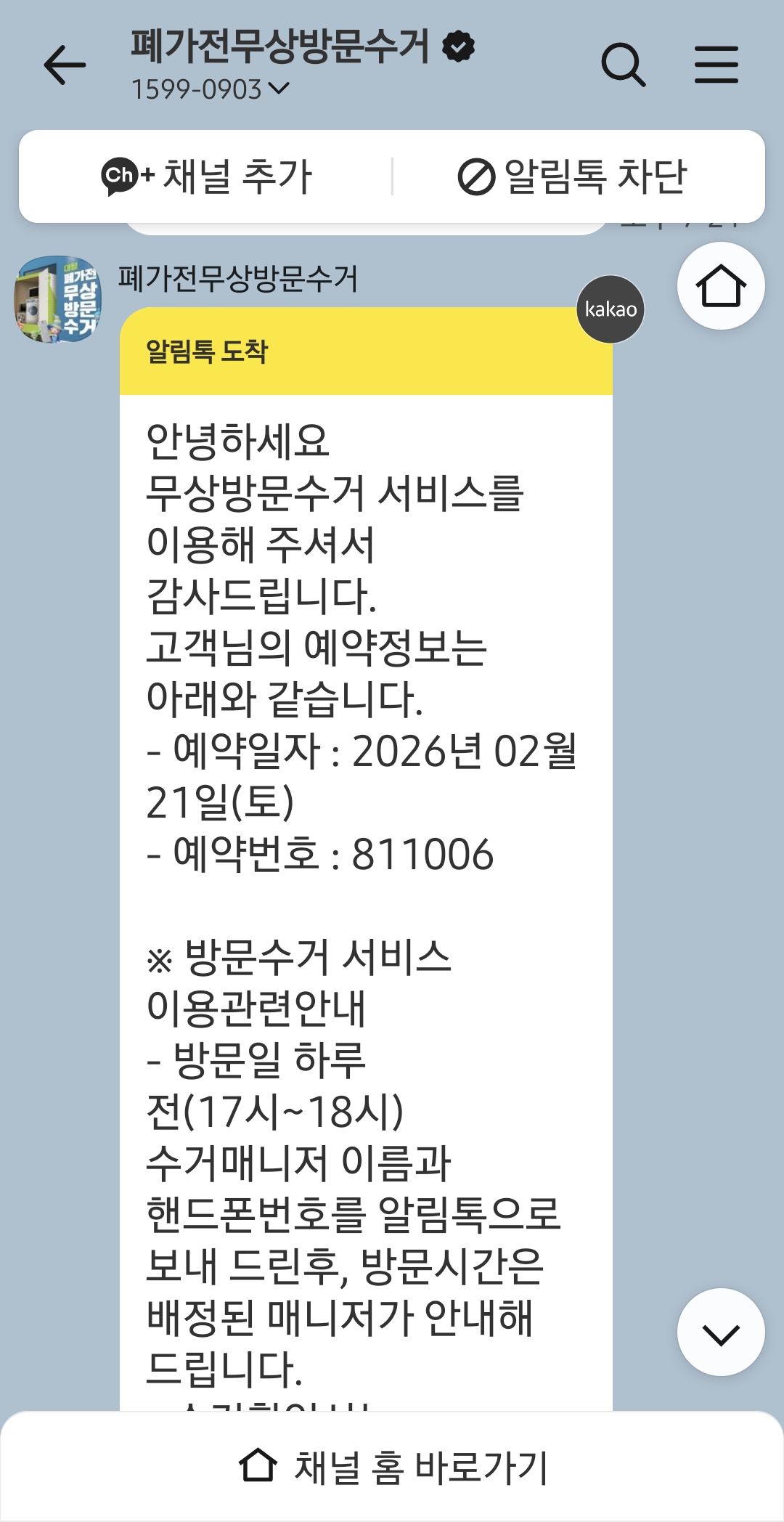784x1522 pixels.
Task: Open 채널 홈 바로가기 at the bottom
Action: pyautogui.click(x=392, y=1467)
